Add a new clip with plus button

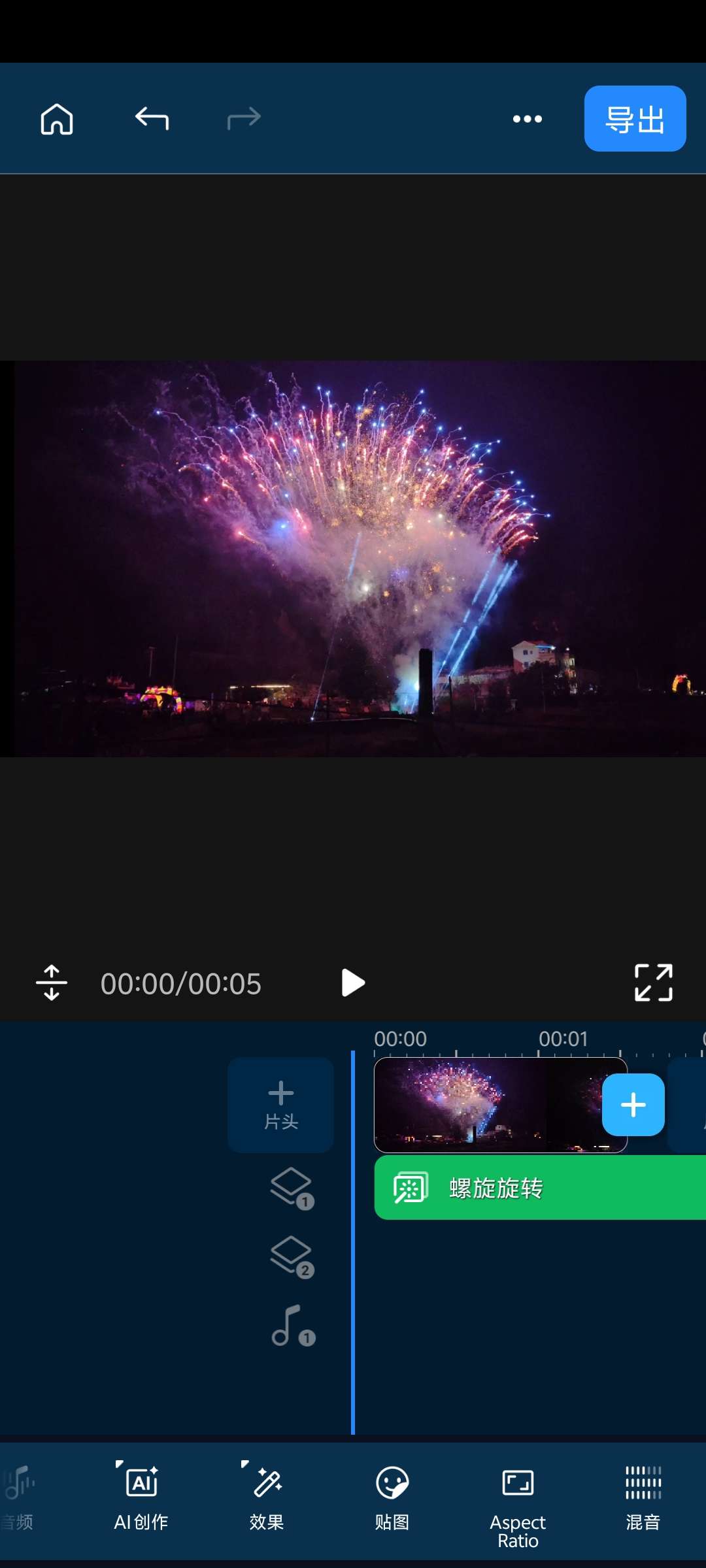coord(633,1105)
